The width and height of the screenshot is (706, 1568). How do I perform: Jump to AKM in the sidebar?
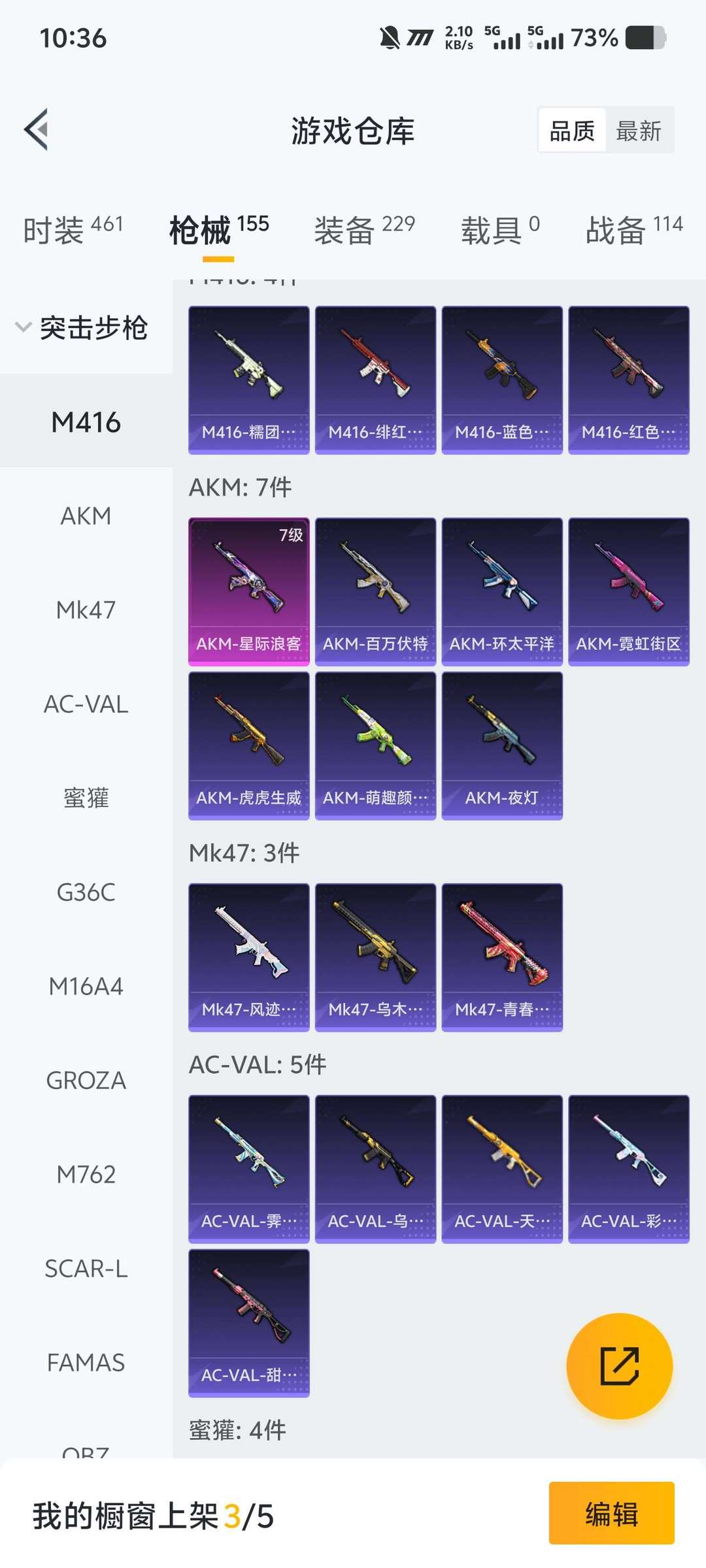[x=86, y=516]
